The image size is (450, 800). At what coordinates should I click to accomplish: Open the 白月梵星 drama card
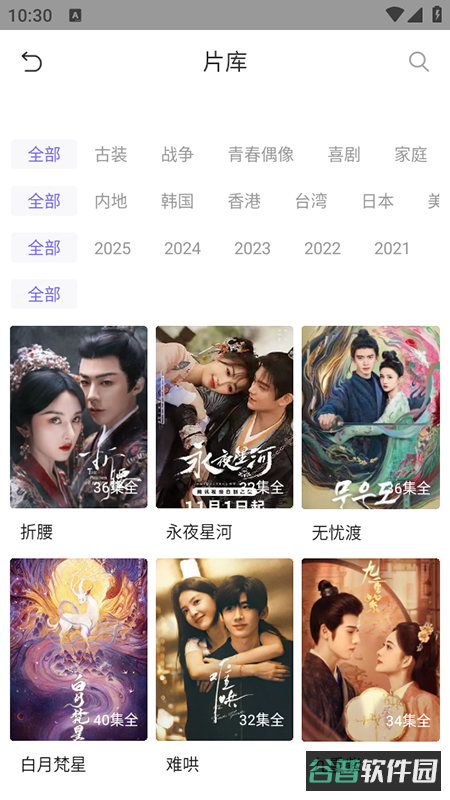(x=79, y=666)
